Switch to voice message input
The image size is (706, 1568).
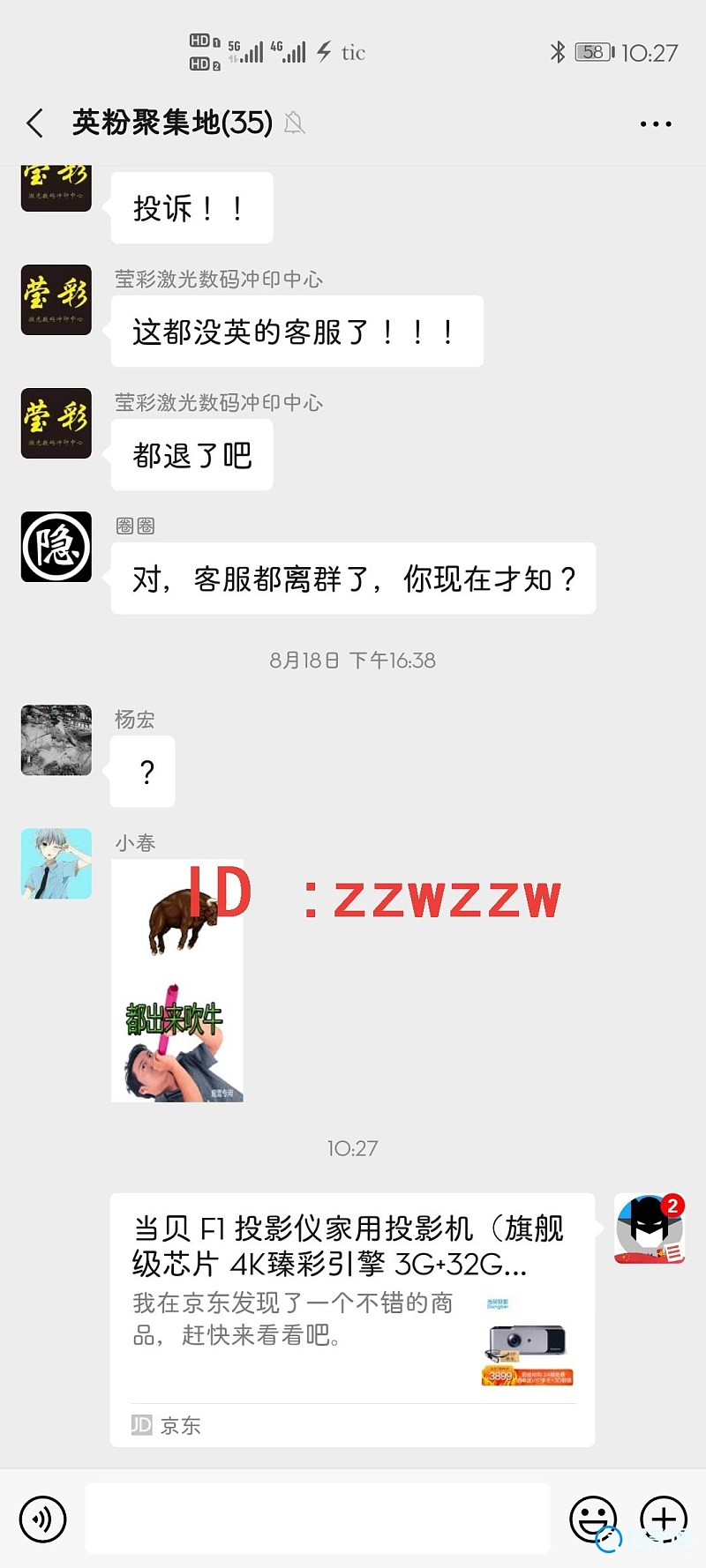(x=42, y=1519)
